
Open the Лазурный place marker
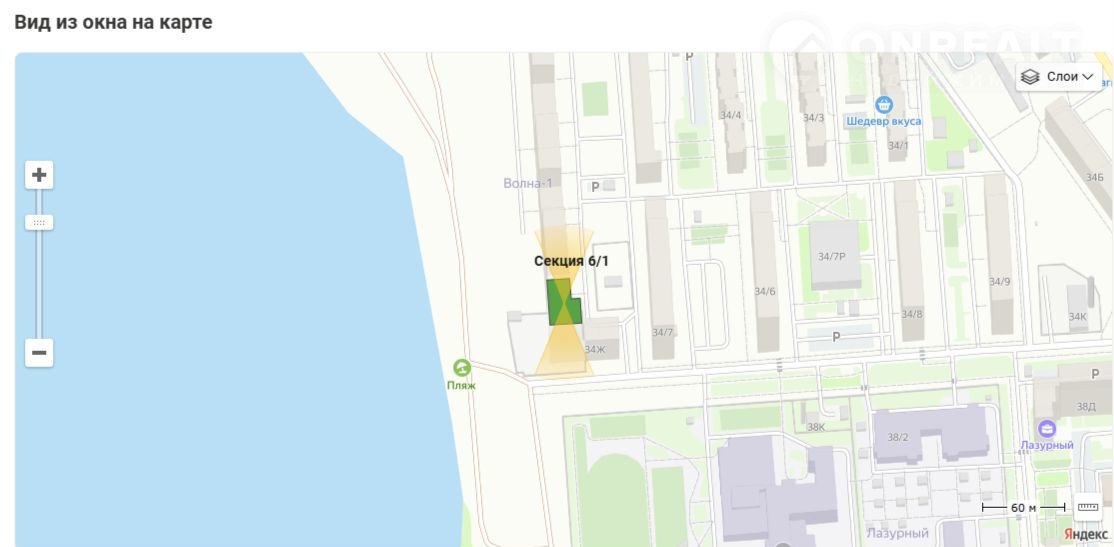pyautogui.click(x=1047, y=430)
